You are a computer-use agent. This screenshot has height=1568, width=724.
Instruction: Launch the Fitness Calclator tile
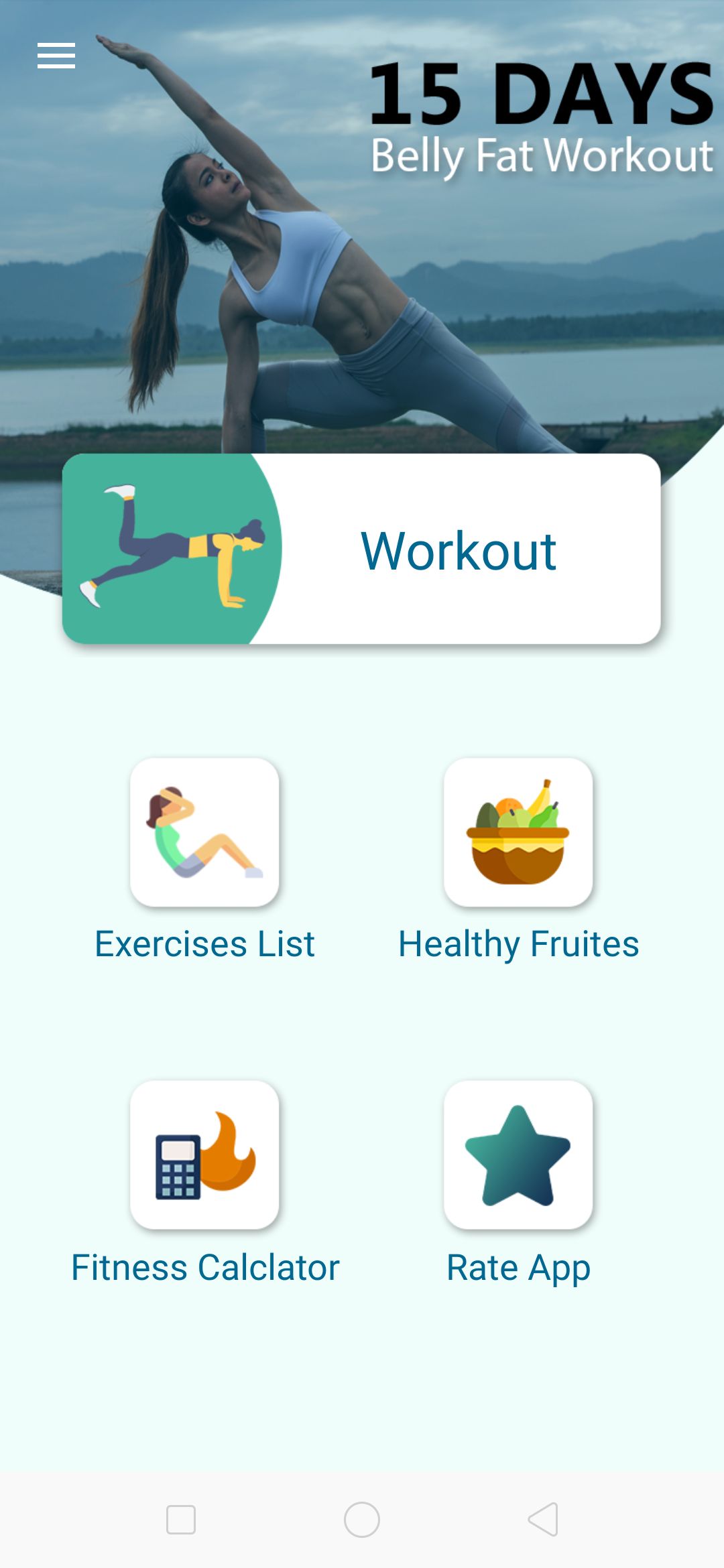click(204, 1155)
